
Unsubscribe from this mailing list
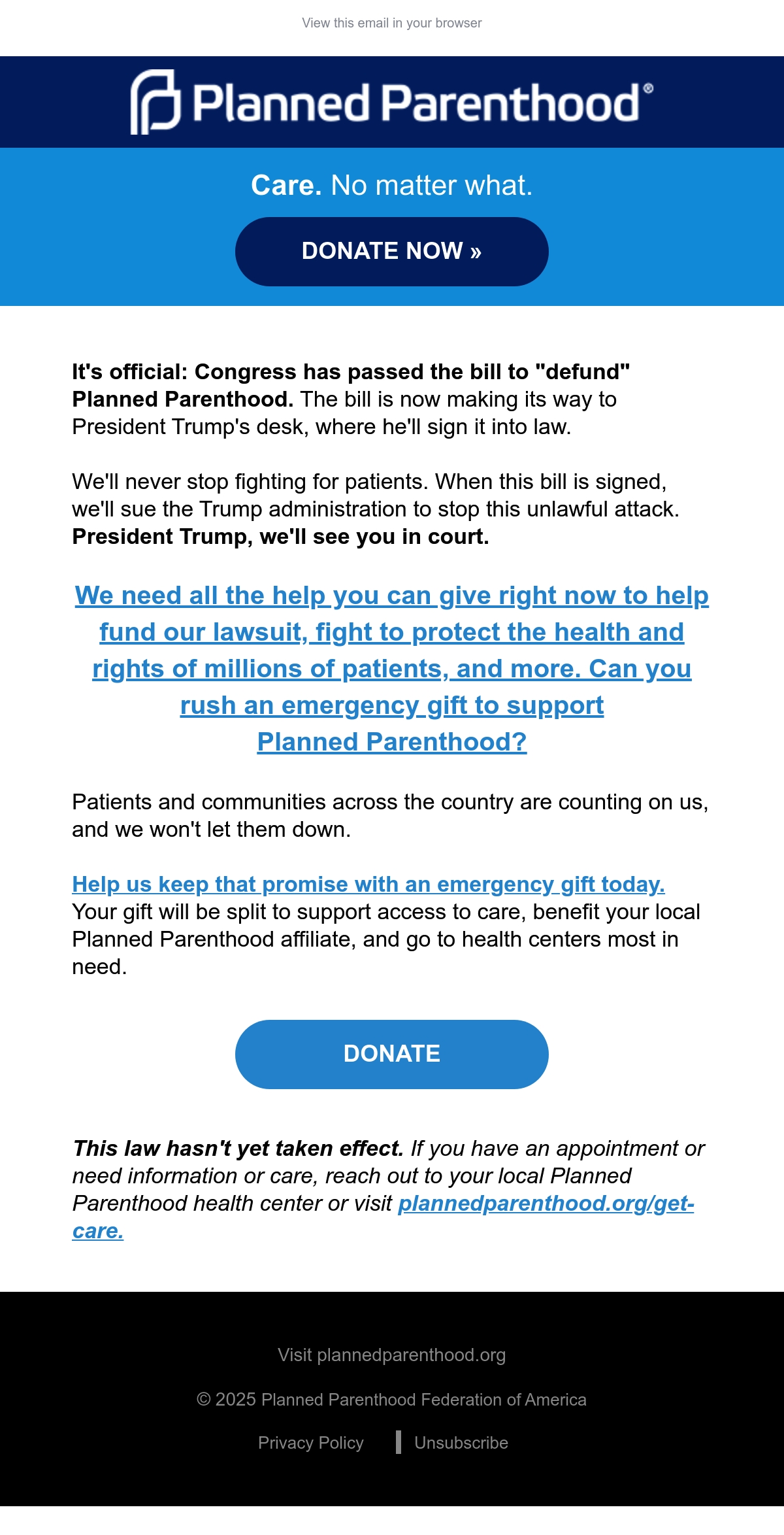tap(461, 1443)
